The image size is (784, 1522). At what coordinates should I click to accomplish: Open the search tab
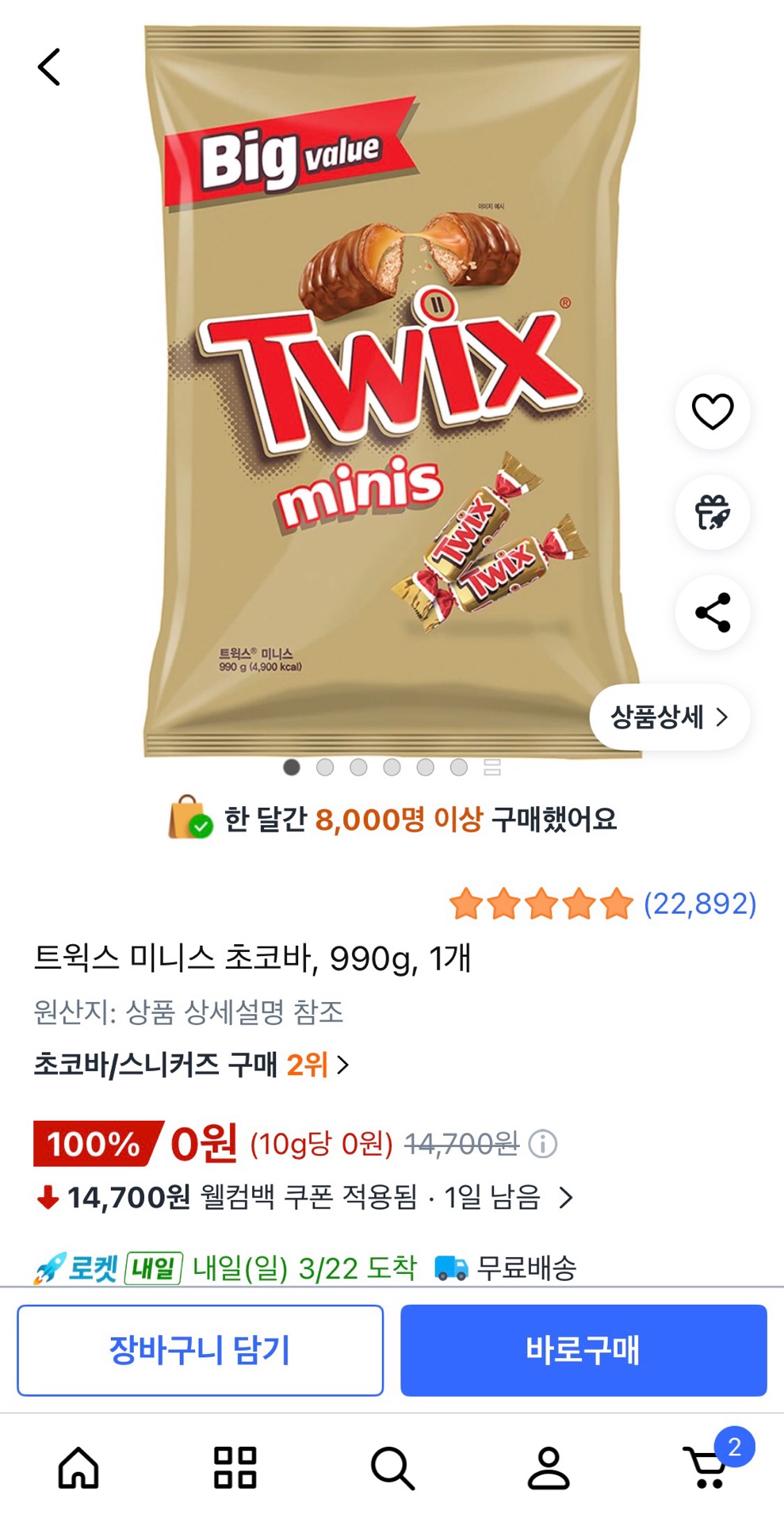pyautogui.click(x=392, y=1467)
